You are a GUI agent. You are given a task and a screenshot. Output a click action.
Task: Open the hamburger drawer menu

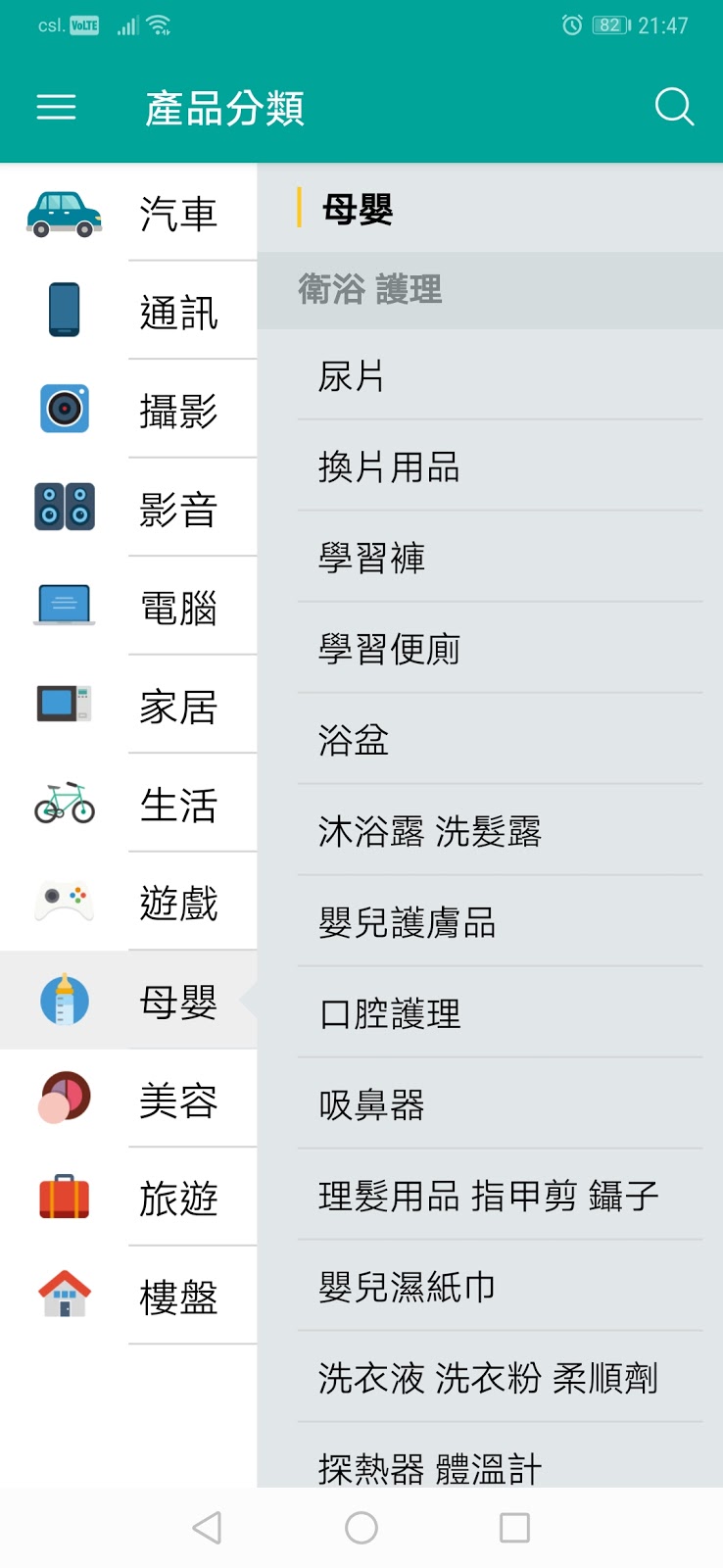point(56,107)
